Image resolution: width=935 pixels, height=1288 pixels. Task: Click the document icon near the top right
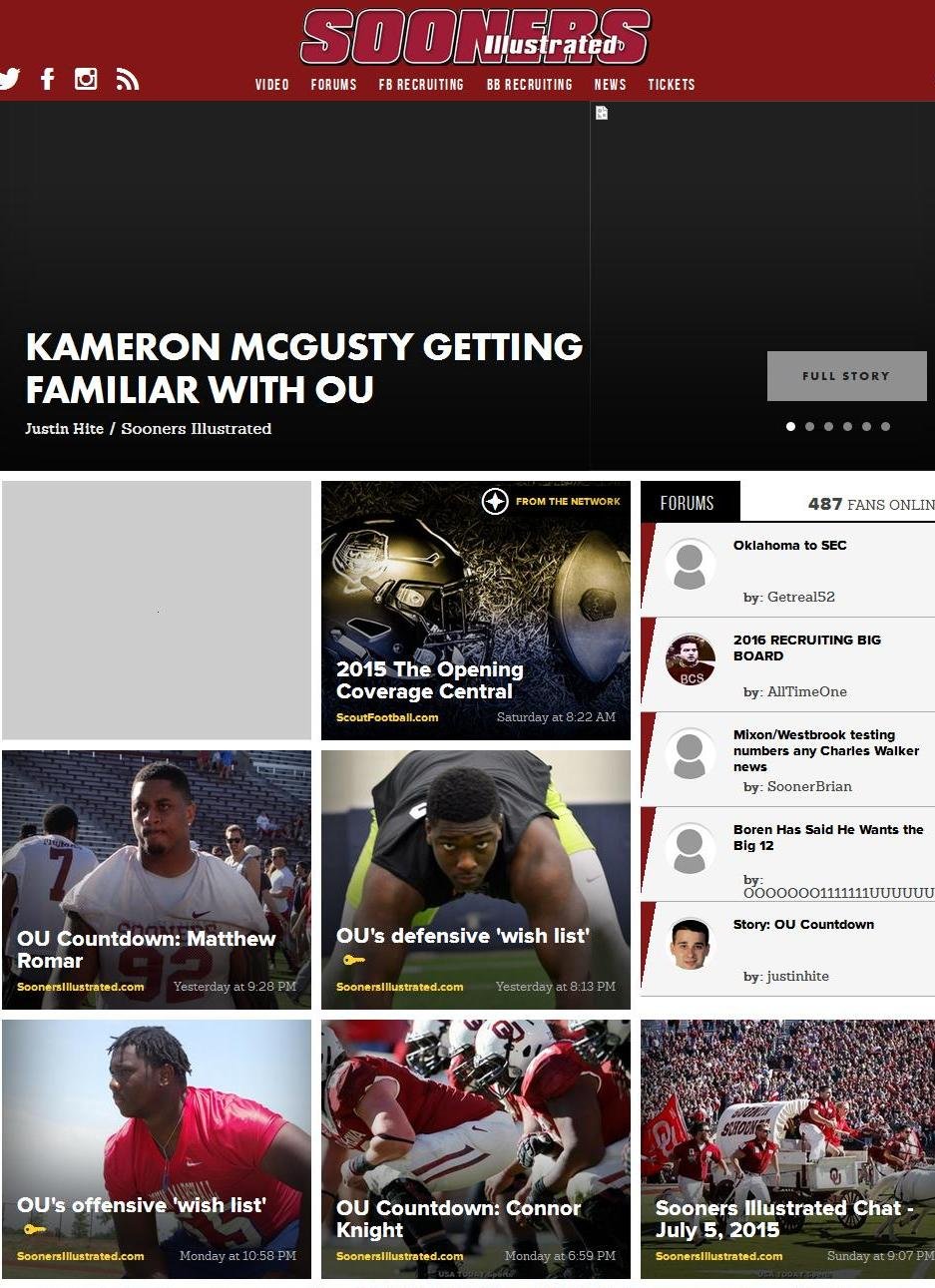602,113
